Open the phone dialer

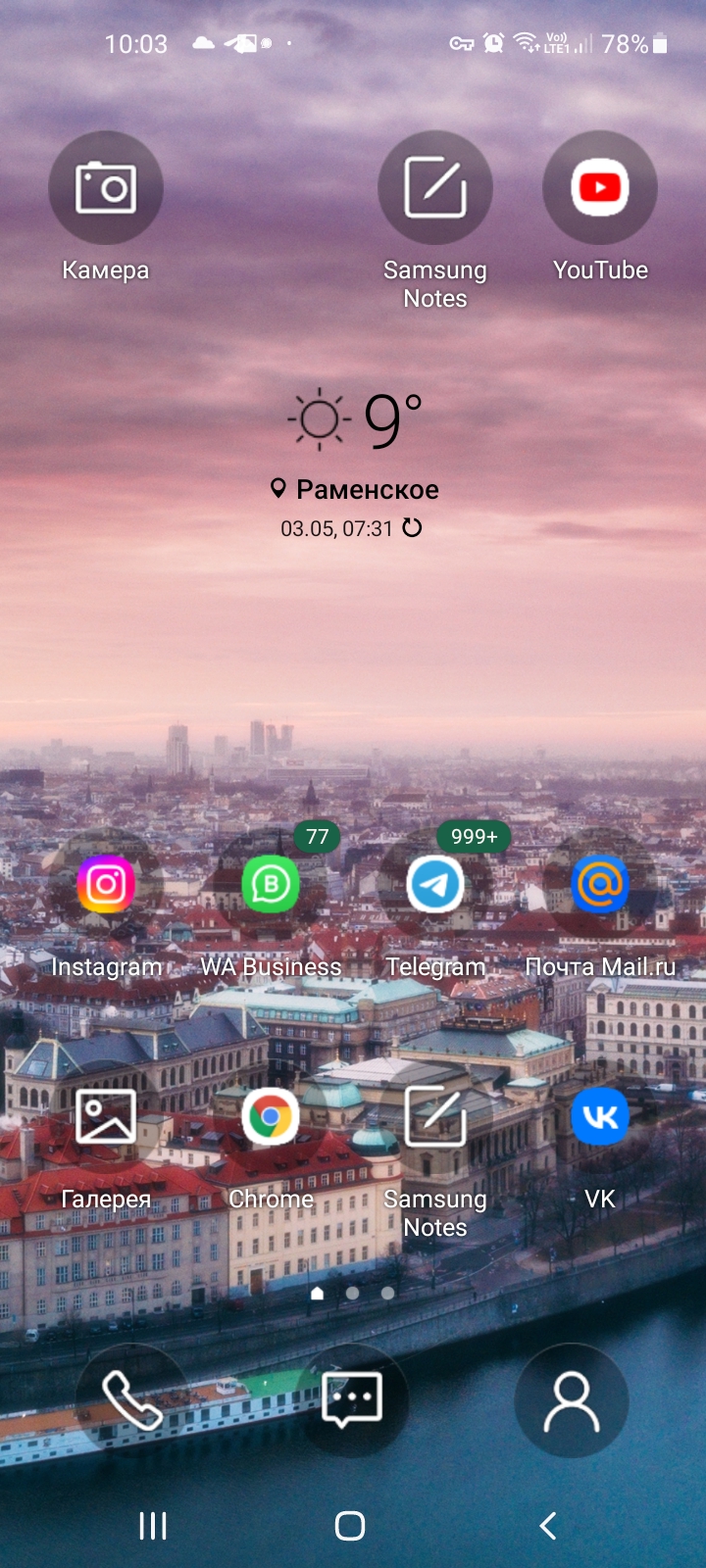132,1400
